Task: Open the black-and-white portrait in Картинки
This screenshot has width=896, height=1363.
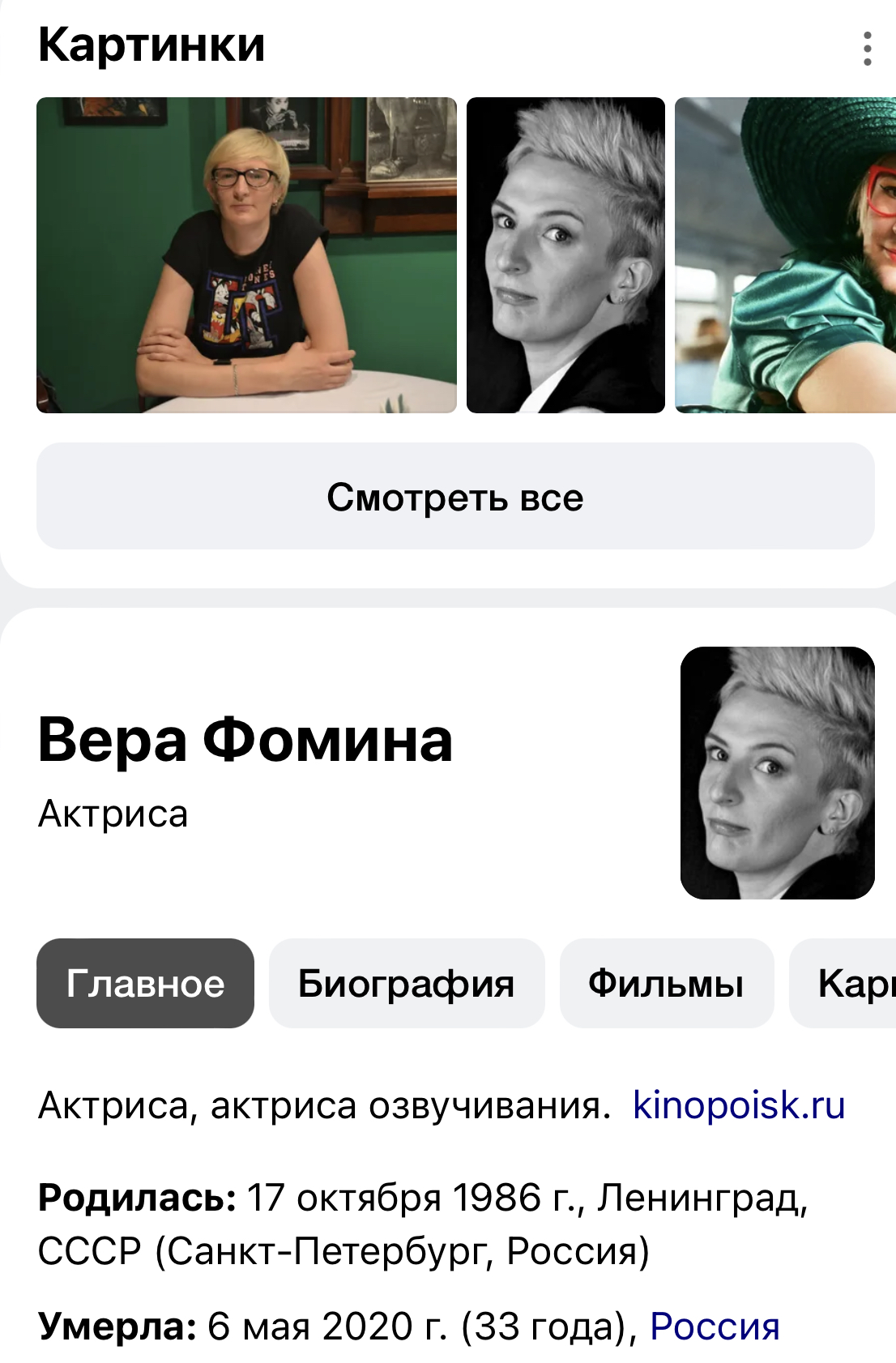Action: coord(565,255)
